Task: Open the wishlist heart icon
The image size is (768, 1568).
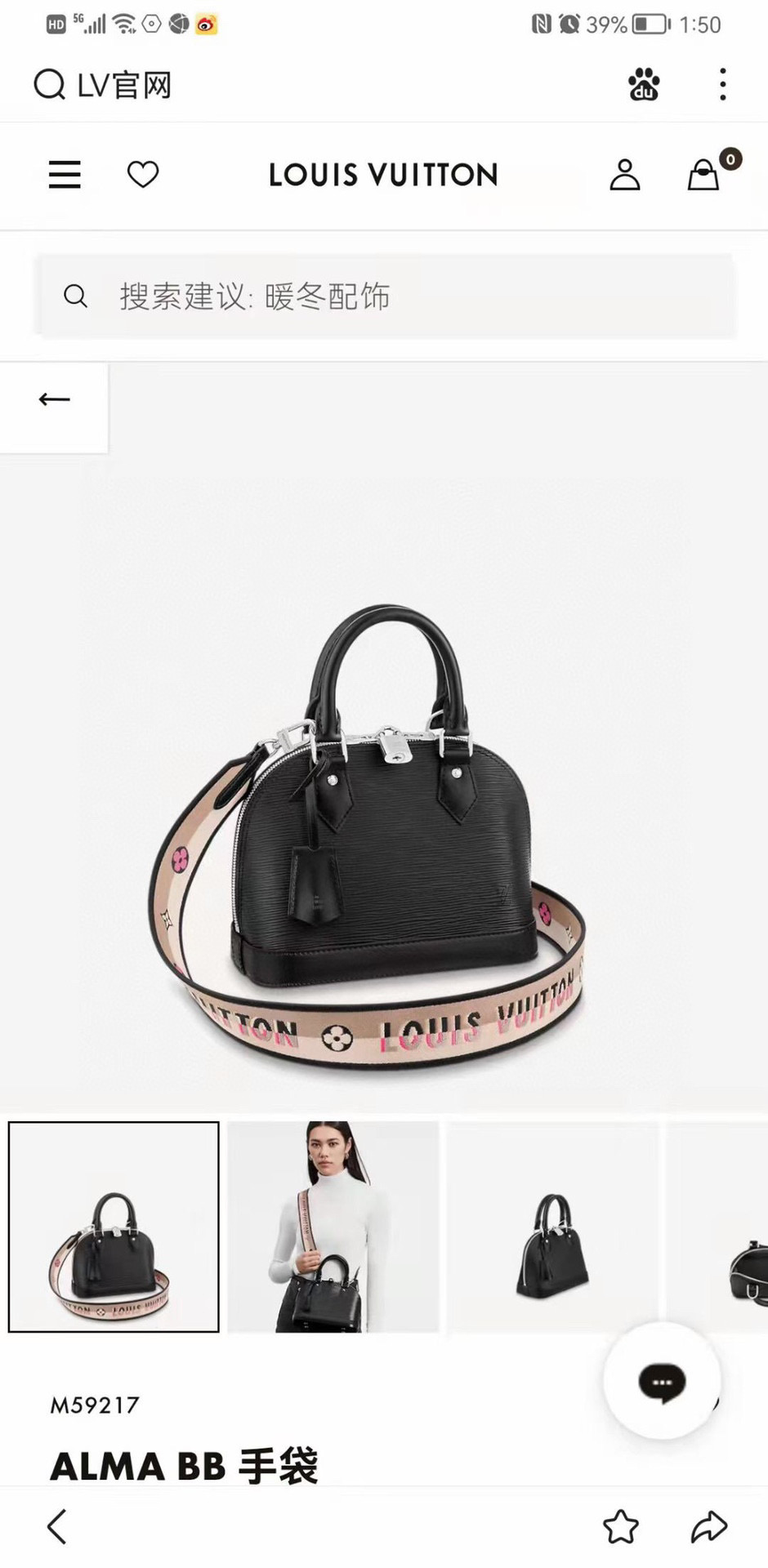Action: (x=142, y=175)
